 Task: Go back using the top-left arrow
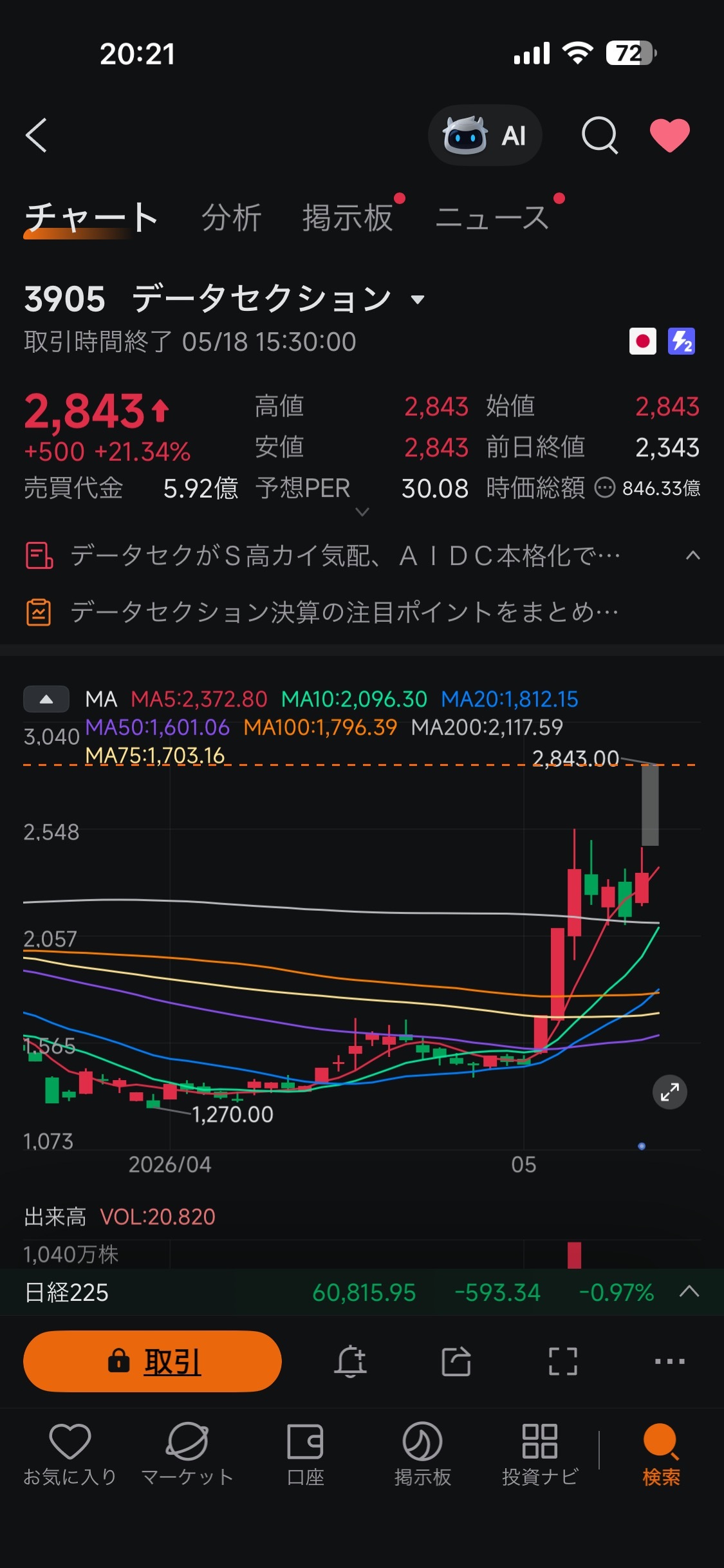37,135
